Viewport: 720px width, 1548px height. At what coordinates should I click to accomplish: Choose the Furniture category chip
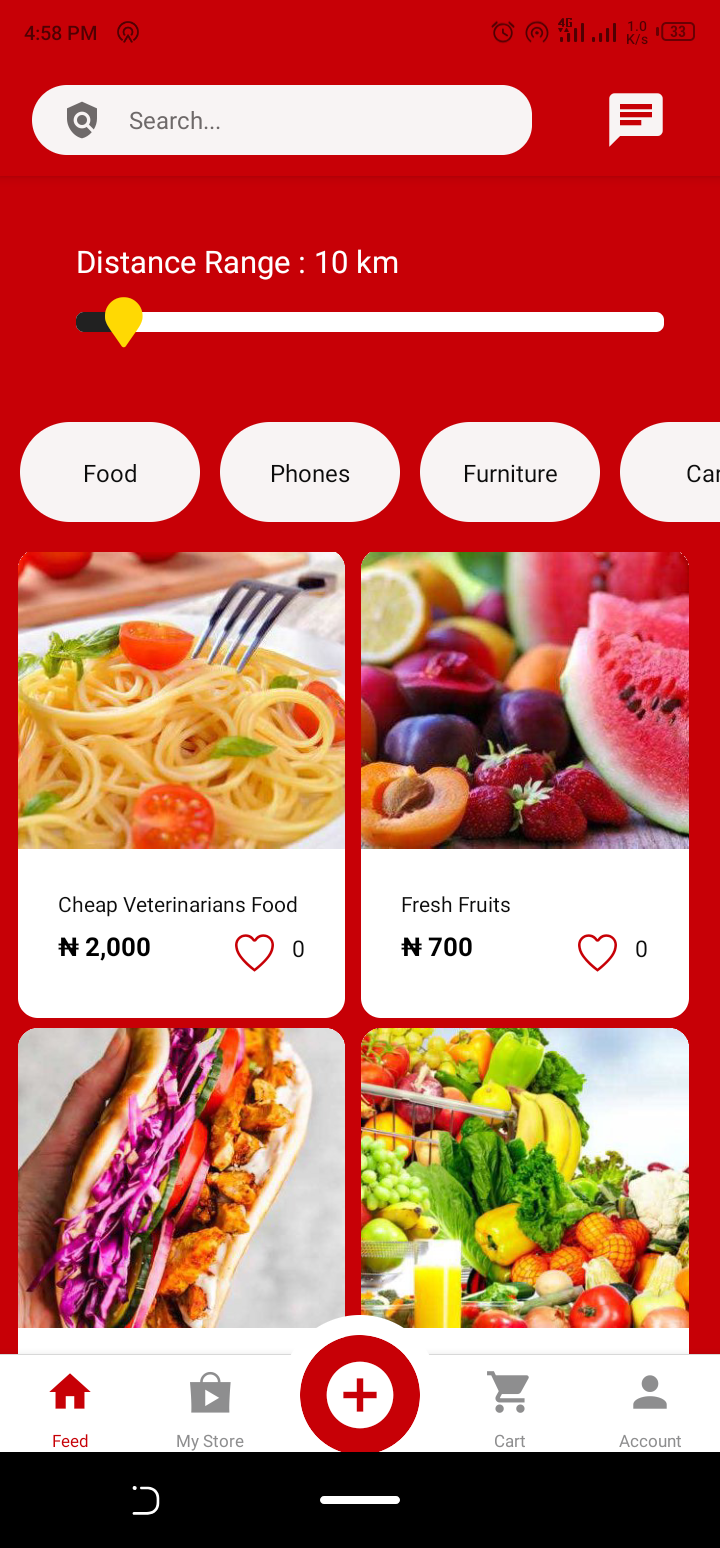point(510,472)
